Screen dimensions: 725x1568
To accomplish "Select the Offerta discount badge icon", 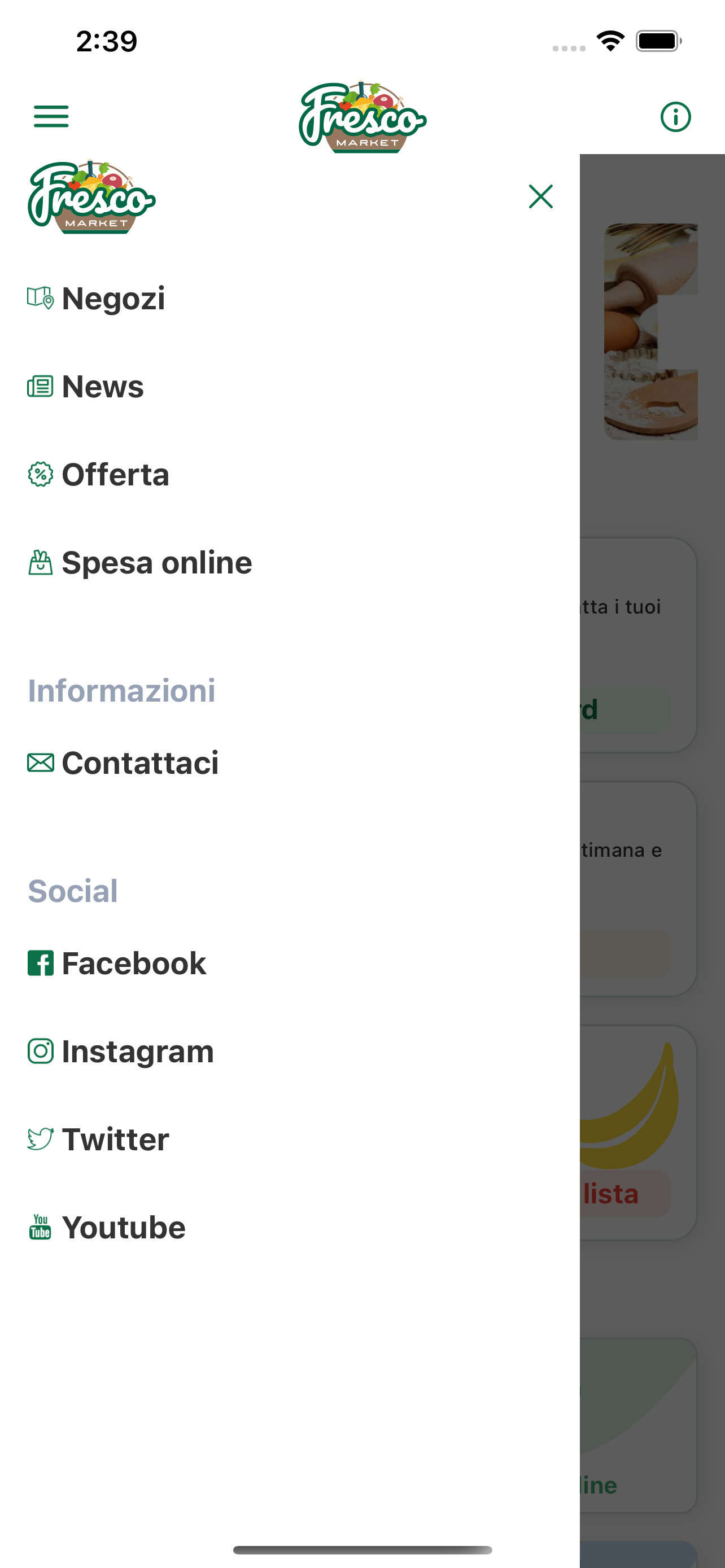I will click(x=40, y=474).
